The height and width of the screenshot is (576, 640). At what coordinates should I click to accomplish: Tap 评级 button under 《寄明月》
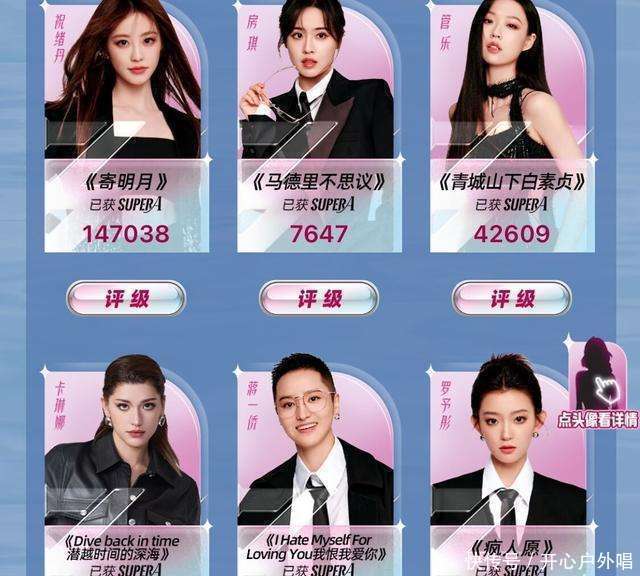coord(126,298)
